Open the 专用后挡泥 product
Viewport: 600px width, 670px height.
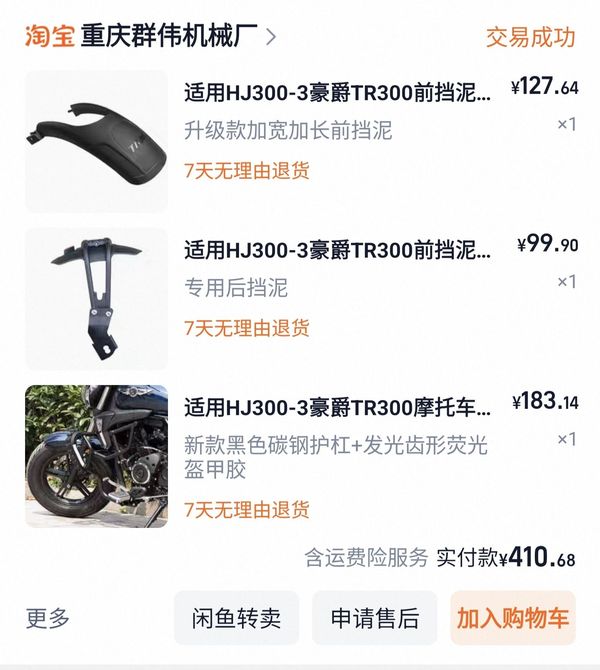pyautogui.click(x=338, y=250)
